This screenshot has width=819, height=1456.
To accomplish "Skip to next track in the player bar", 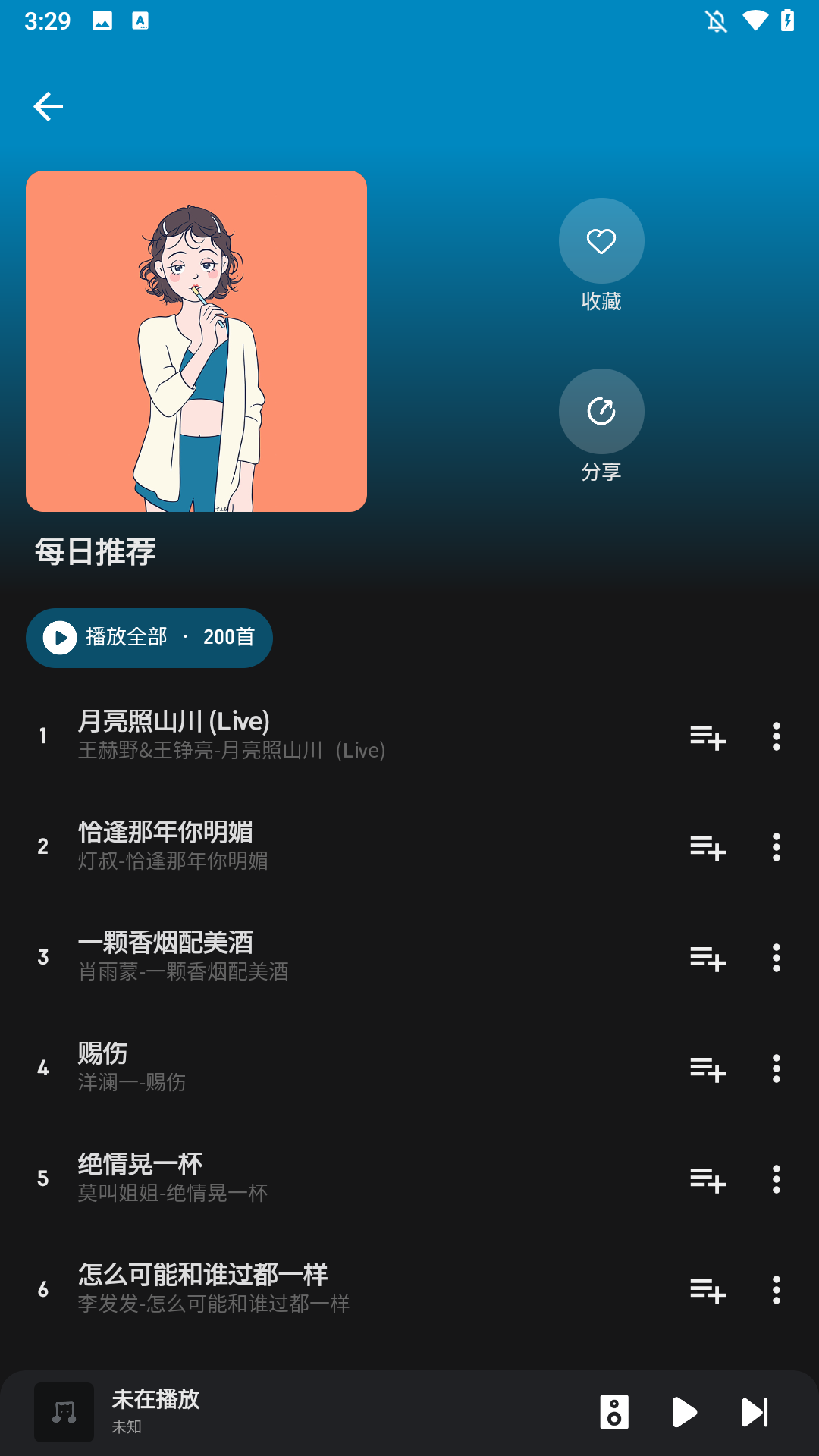I will click(x=754, y=1412).
